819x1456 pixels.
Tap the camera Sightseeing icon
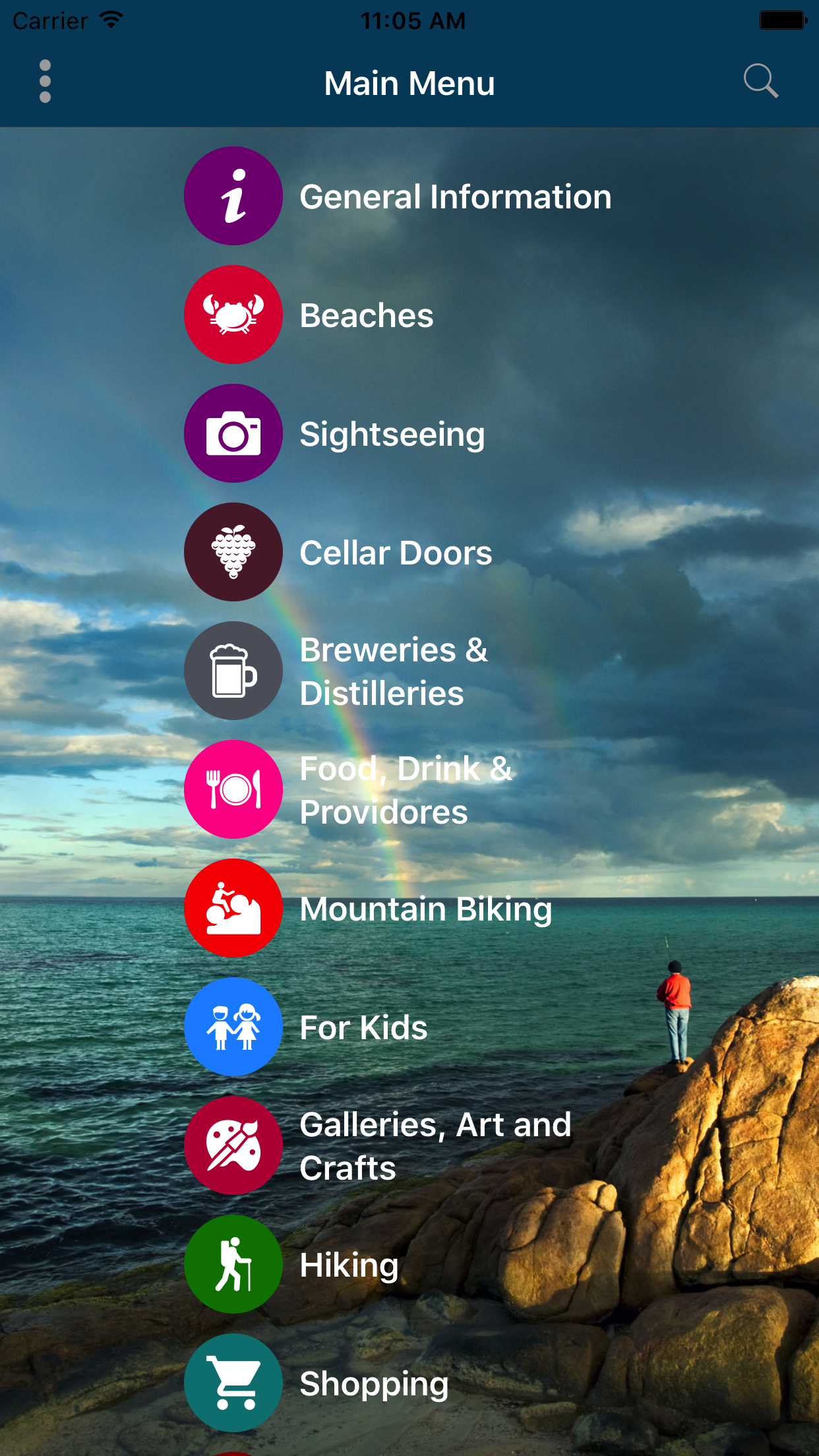point(233,433)
